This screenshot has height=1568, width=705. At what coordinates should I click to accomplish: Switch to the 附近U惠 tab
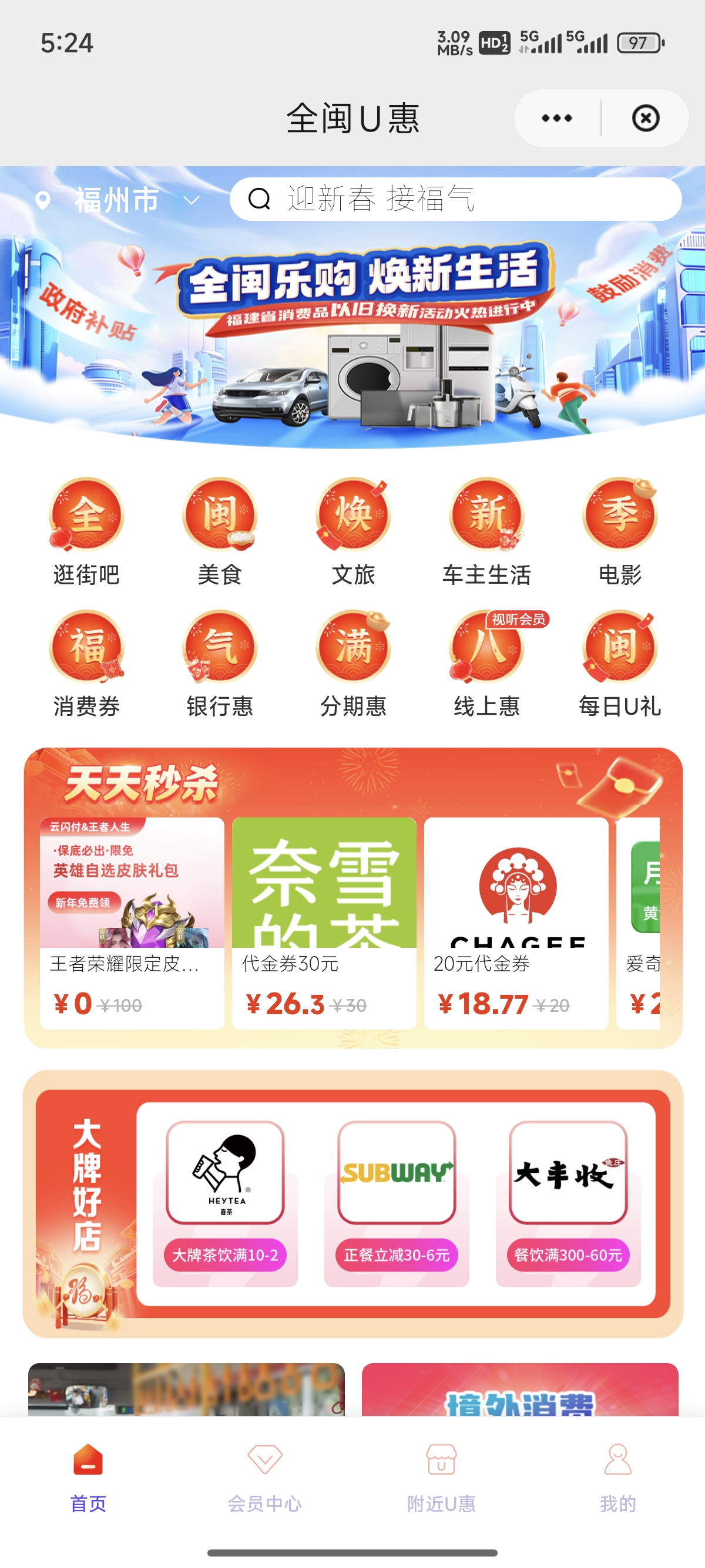coord(441,1475)
